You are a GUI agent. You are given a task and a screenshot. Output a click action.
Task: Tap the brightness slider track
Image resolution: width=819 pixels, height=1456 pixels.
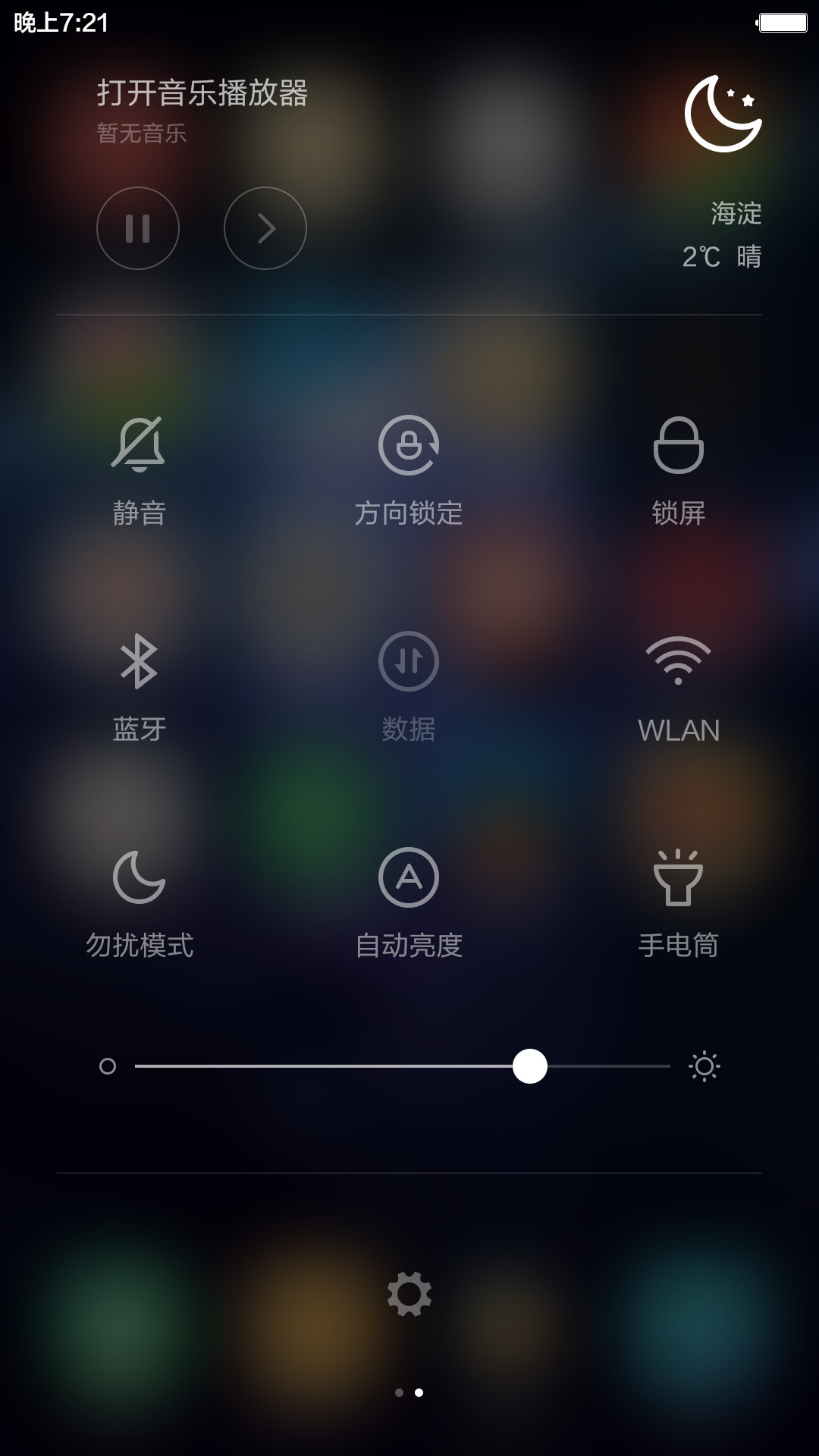tap(402, 1066)
